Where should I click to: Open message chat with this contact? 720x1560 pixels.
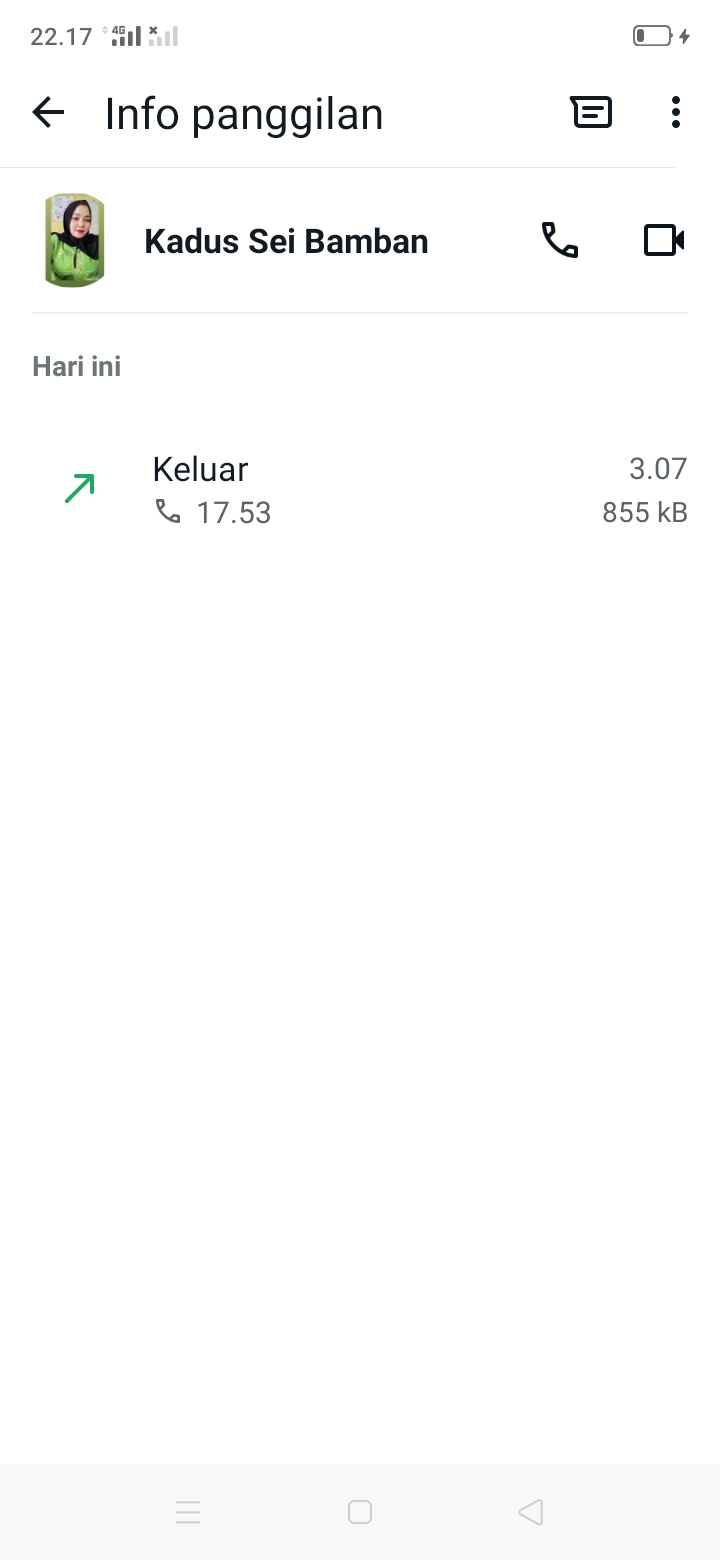(x=591, y=113)
